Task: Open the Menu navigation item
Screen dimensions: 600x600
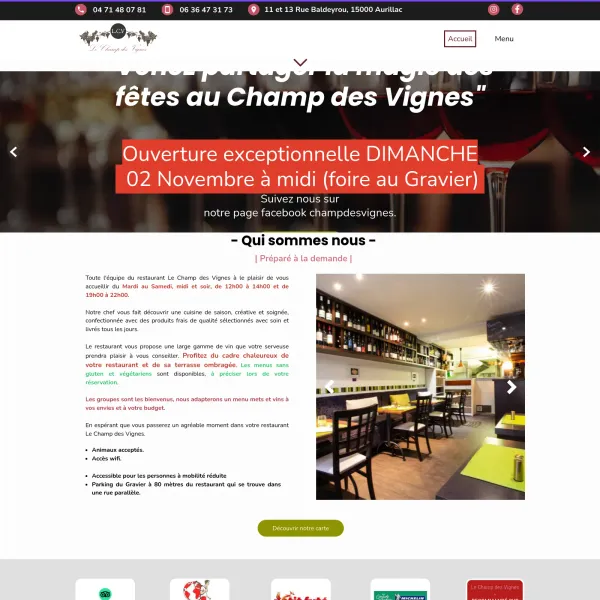Action: point(504,39)
